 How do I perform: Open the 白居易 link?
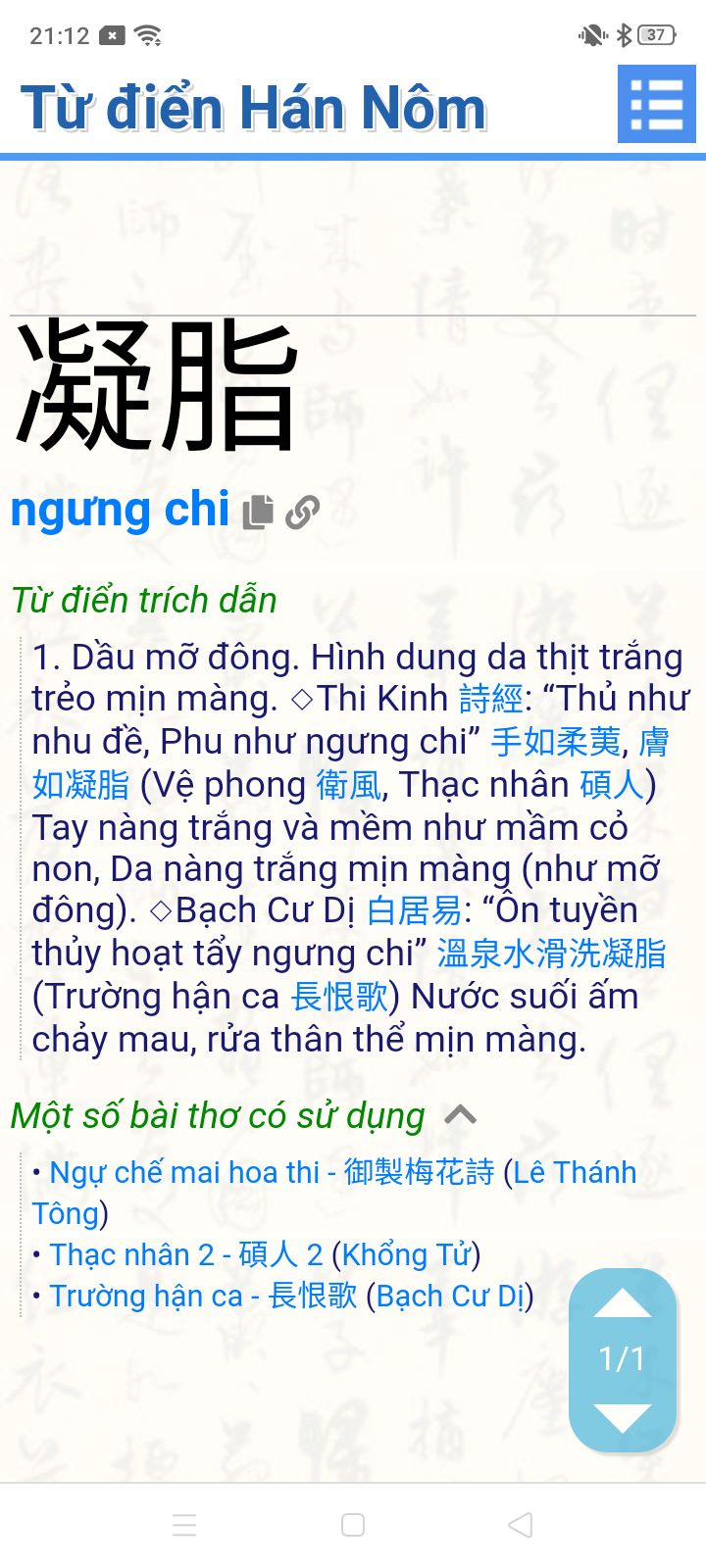click(x=414, y=910)
